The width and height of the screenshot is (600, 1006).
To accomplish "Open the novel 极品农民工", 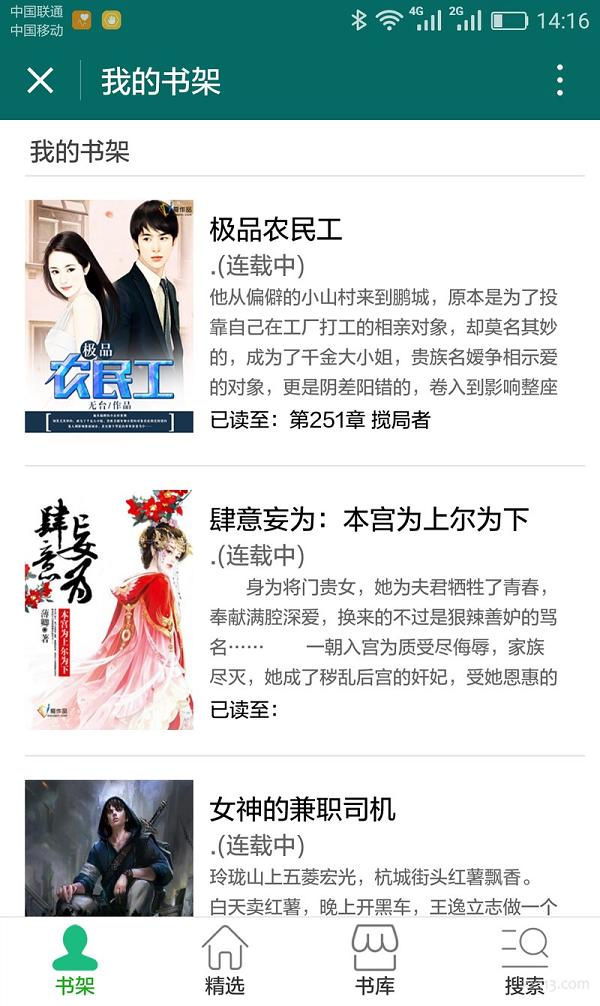I will tap(276, 230).
